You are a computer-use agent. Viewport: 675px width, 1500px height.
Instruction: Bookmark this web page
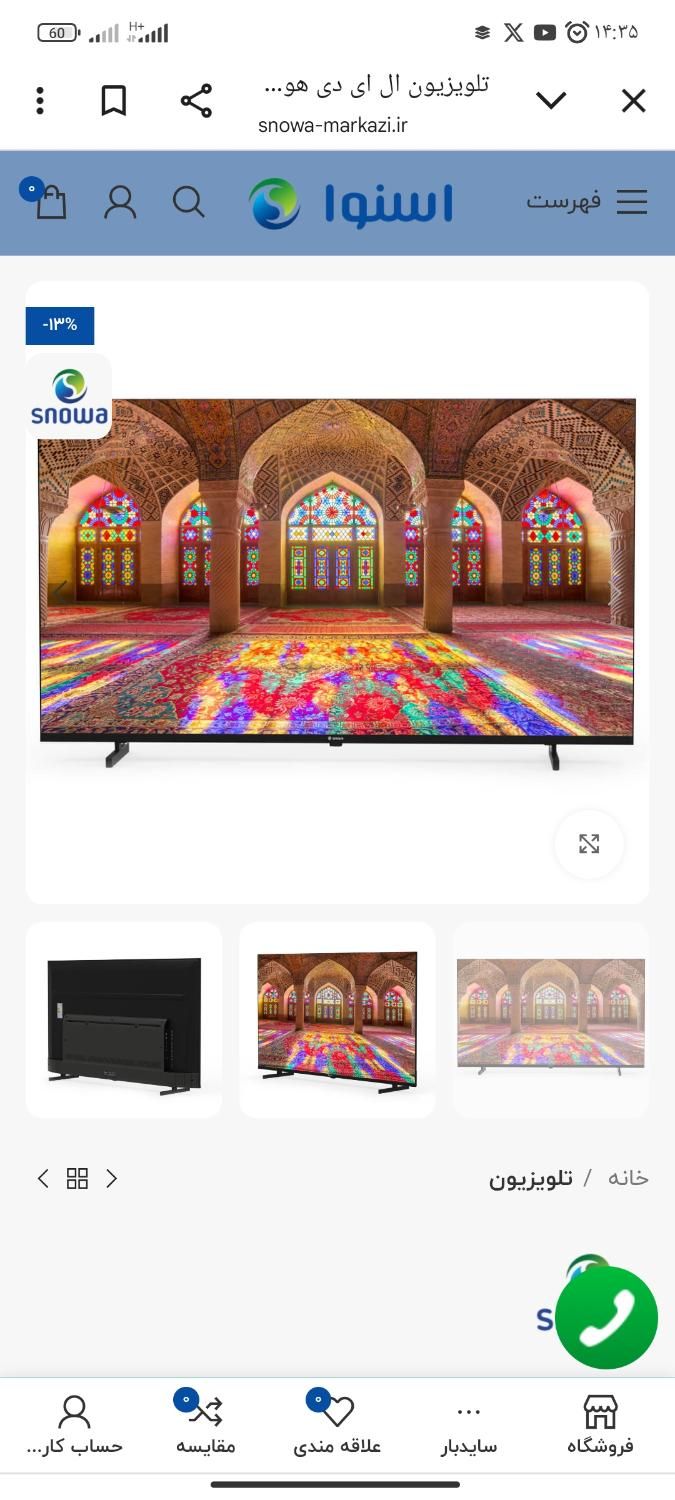tap(114, 101)
